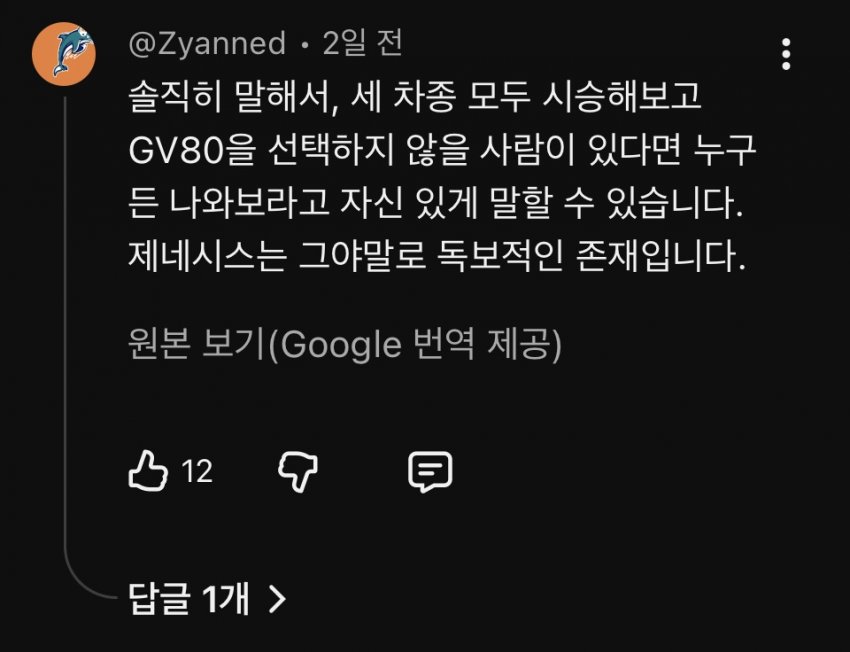Like the comment by @Zyanned
This screenshot has width=850, height=652.
click(x=148, y=471)
